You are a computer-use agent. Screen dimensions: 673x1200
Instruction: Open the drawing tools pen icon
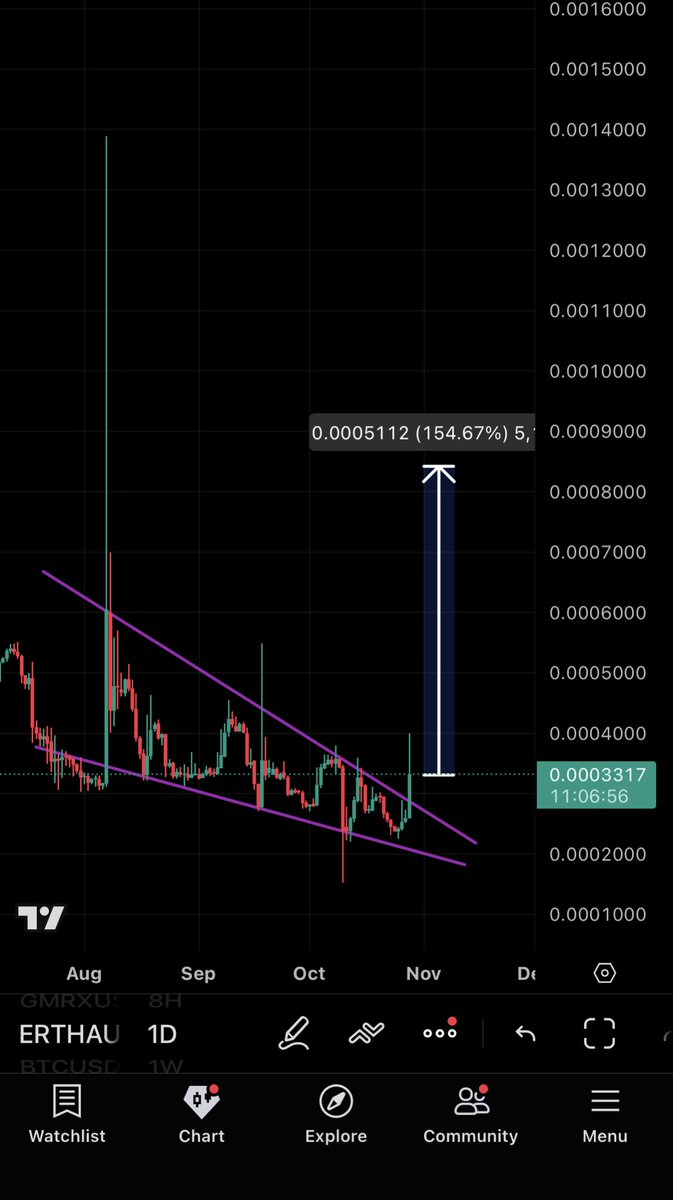[294, 1033]
